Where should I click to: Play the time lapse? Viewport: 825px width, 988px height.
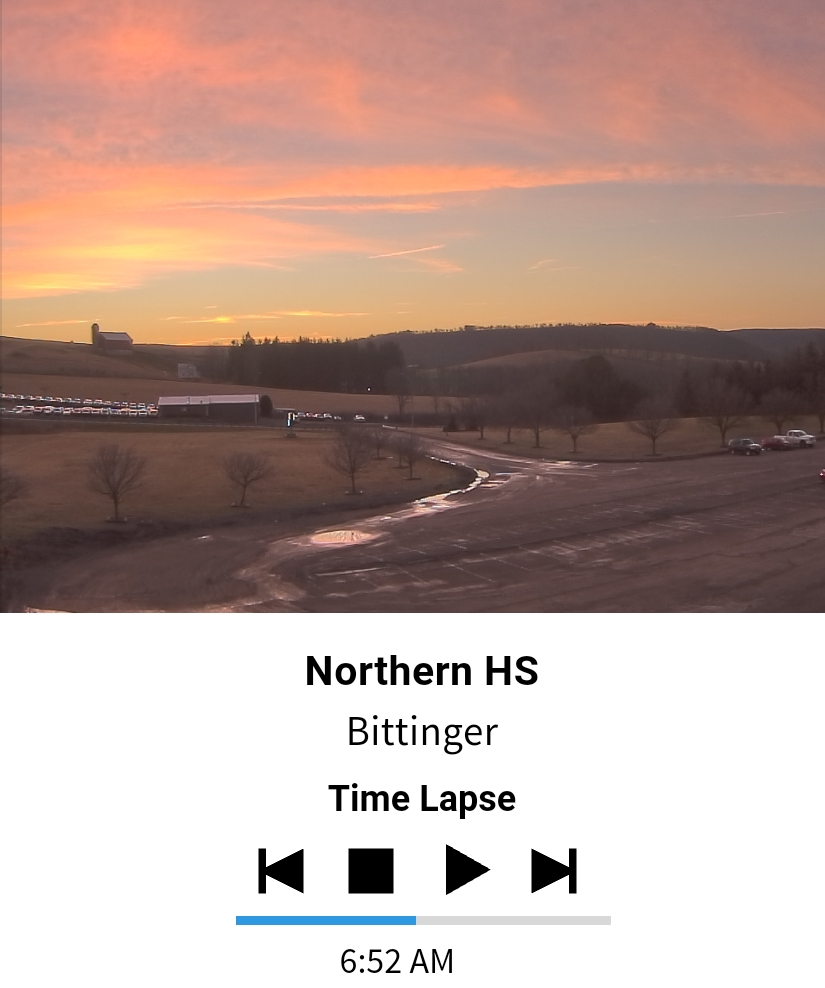pyautogui.click(x=467, y=870)
